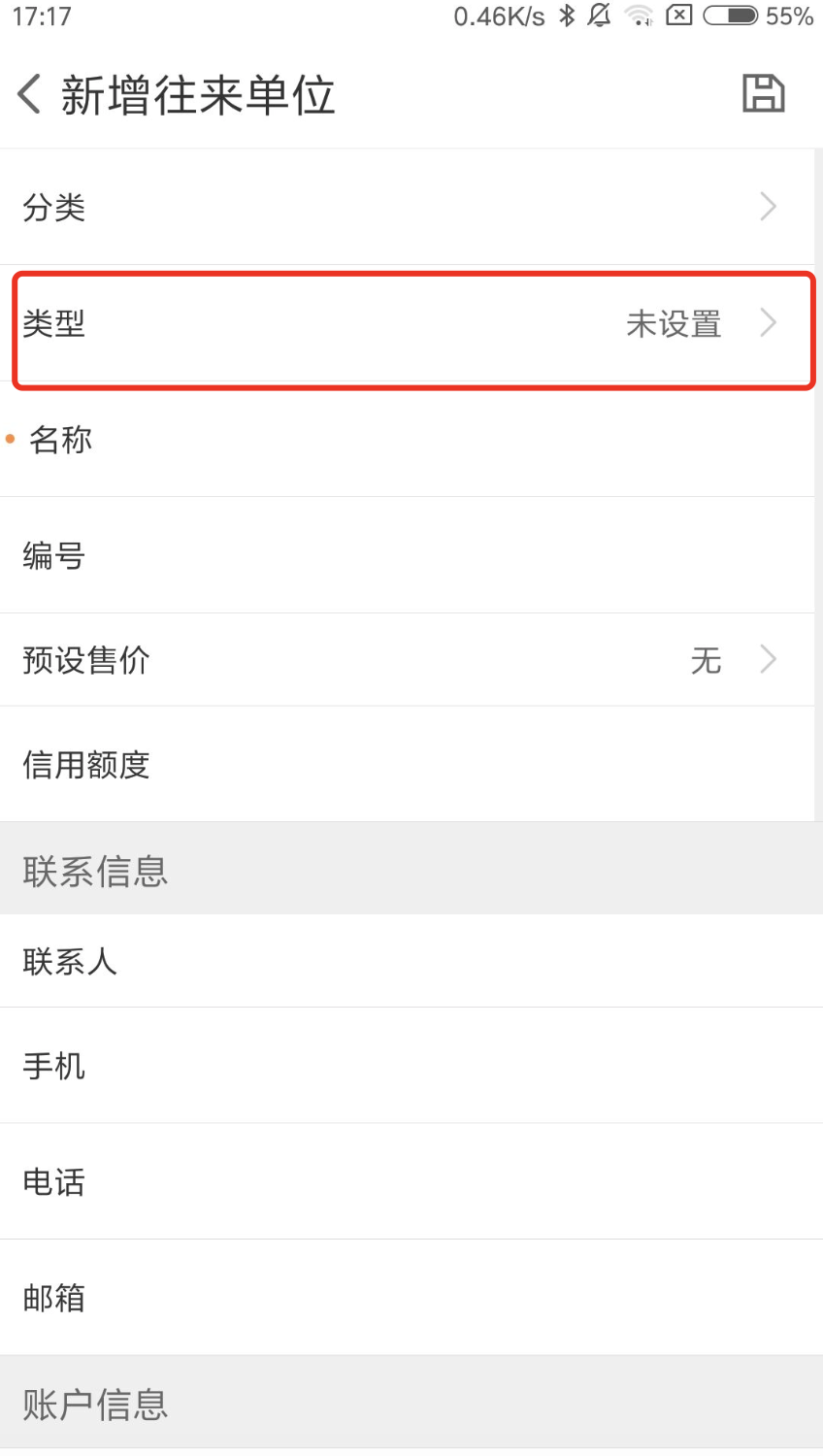Activate the 电话 field

(411, 1181)
